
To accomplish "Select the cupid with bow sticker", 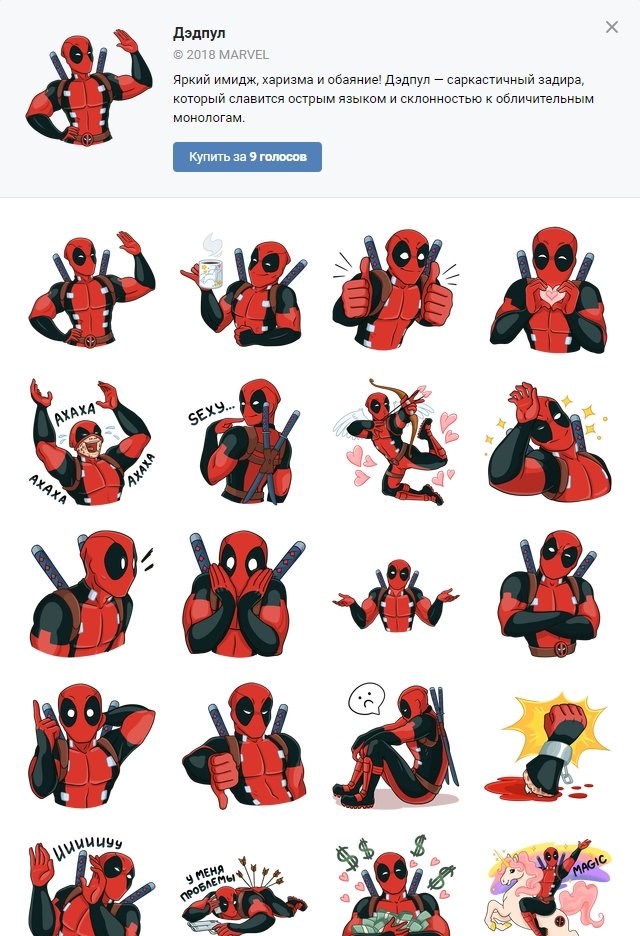I will (394, 441).
